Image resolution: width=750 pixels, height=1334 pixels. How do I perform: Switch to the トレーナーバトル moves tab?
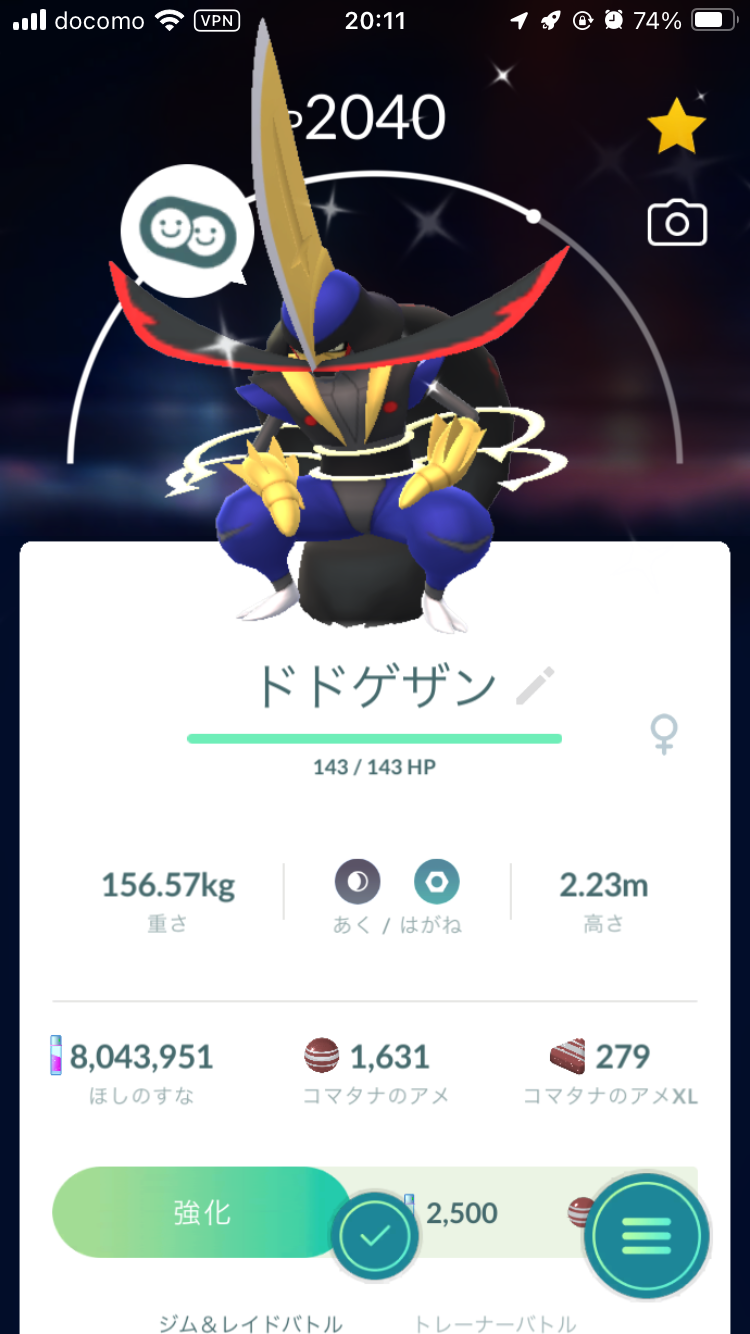click(x=495, y=1322)
